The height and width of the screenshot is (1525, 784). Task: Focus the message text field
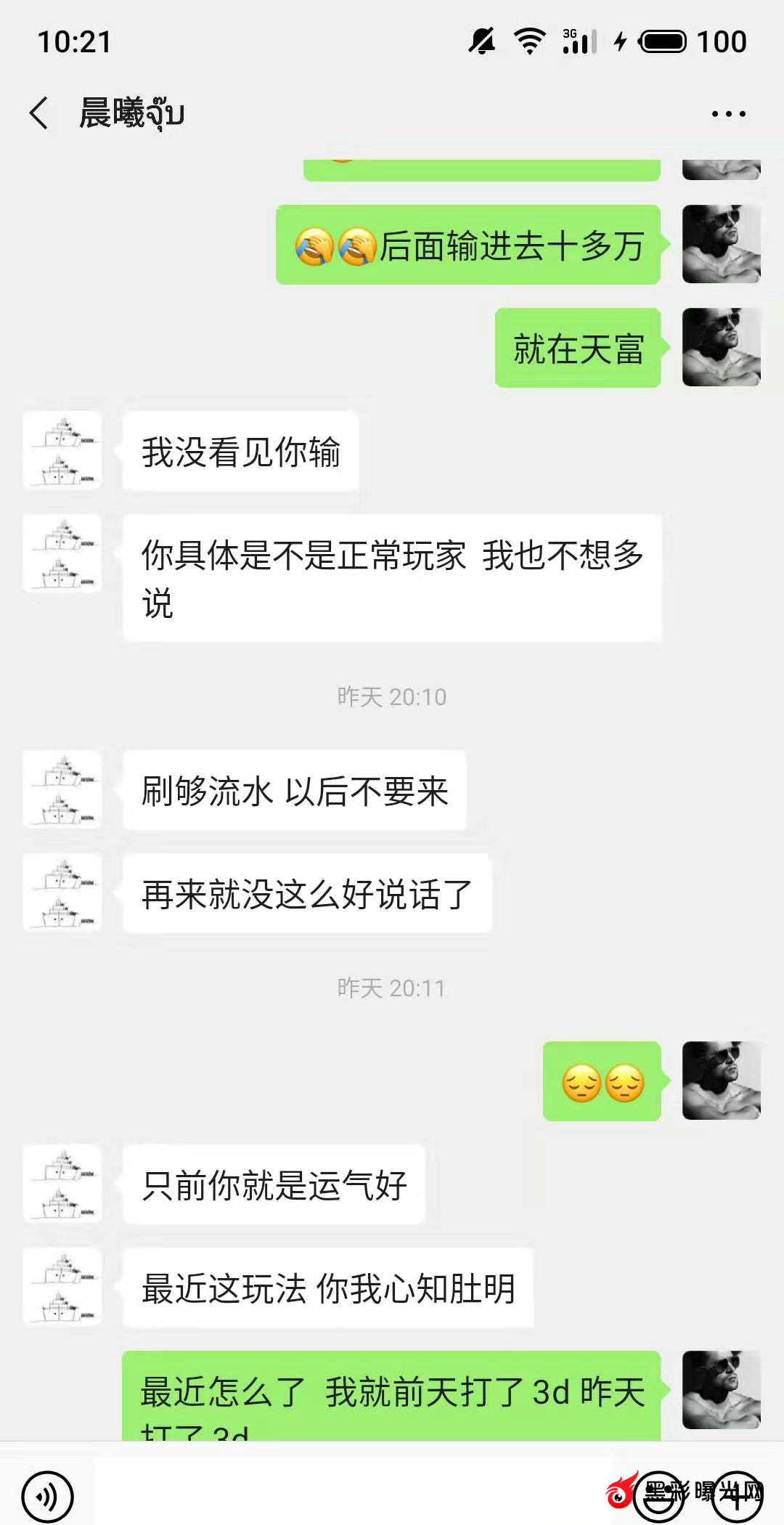348,1496
